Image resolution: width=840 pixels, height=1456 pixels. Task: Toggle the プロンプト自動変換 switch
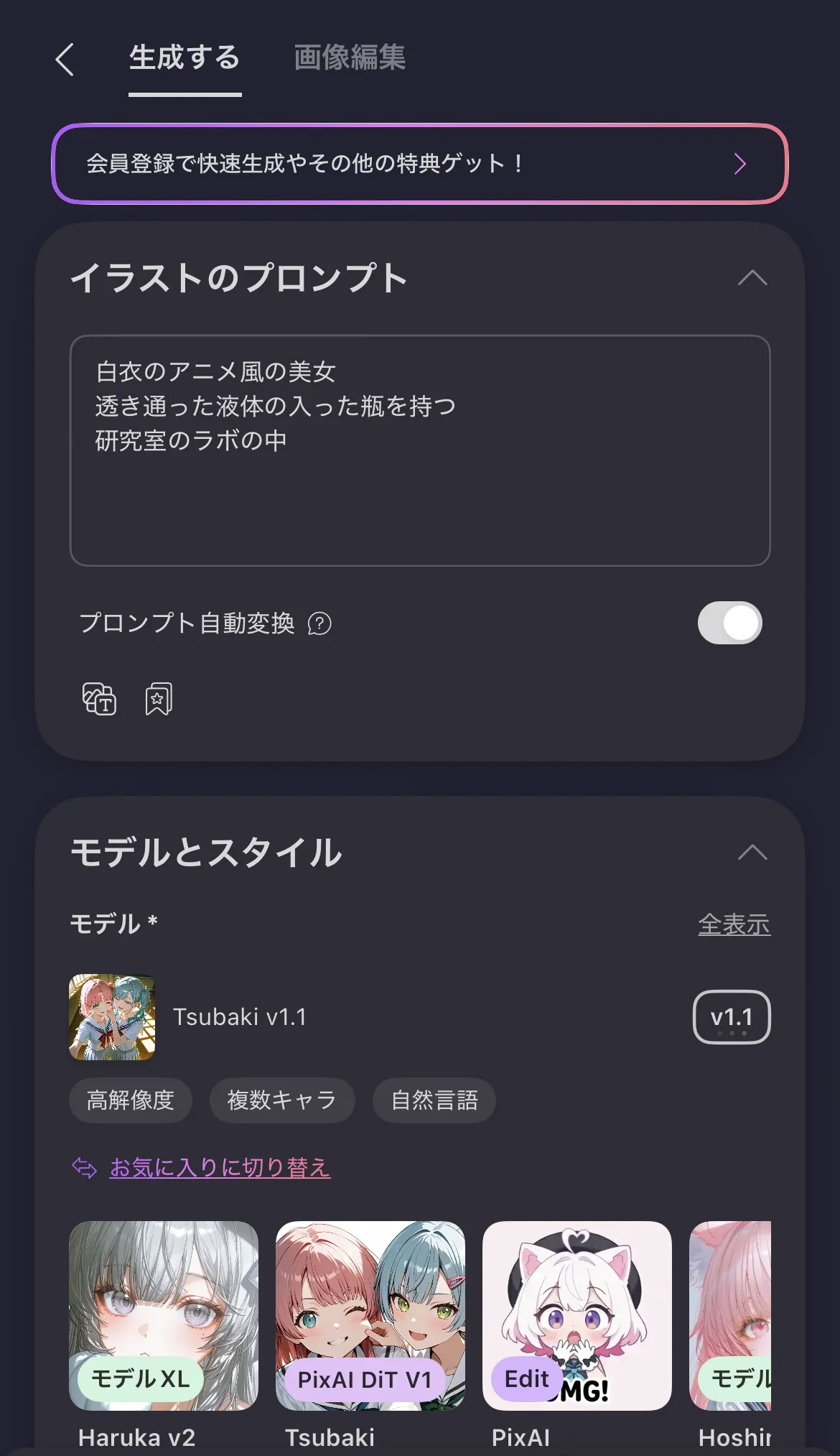pyautogui.click(x=729, y=623)
